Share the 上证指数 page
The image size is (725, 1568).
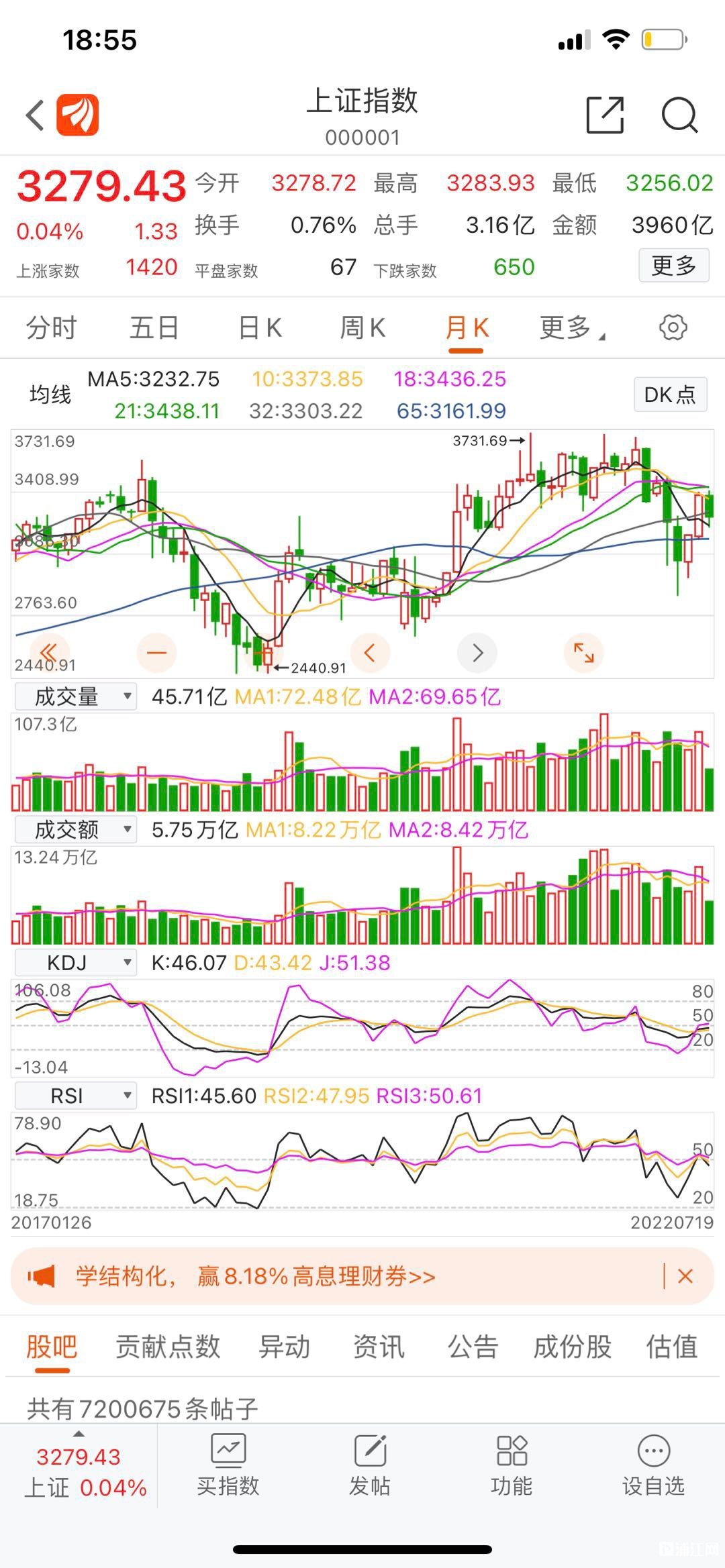click(x=604, y=115)
